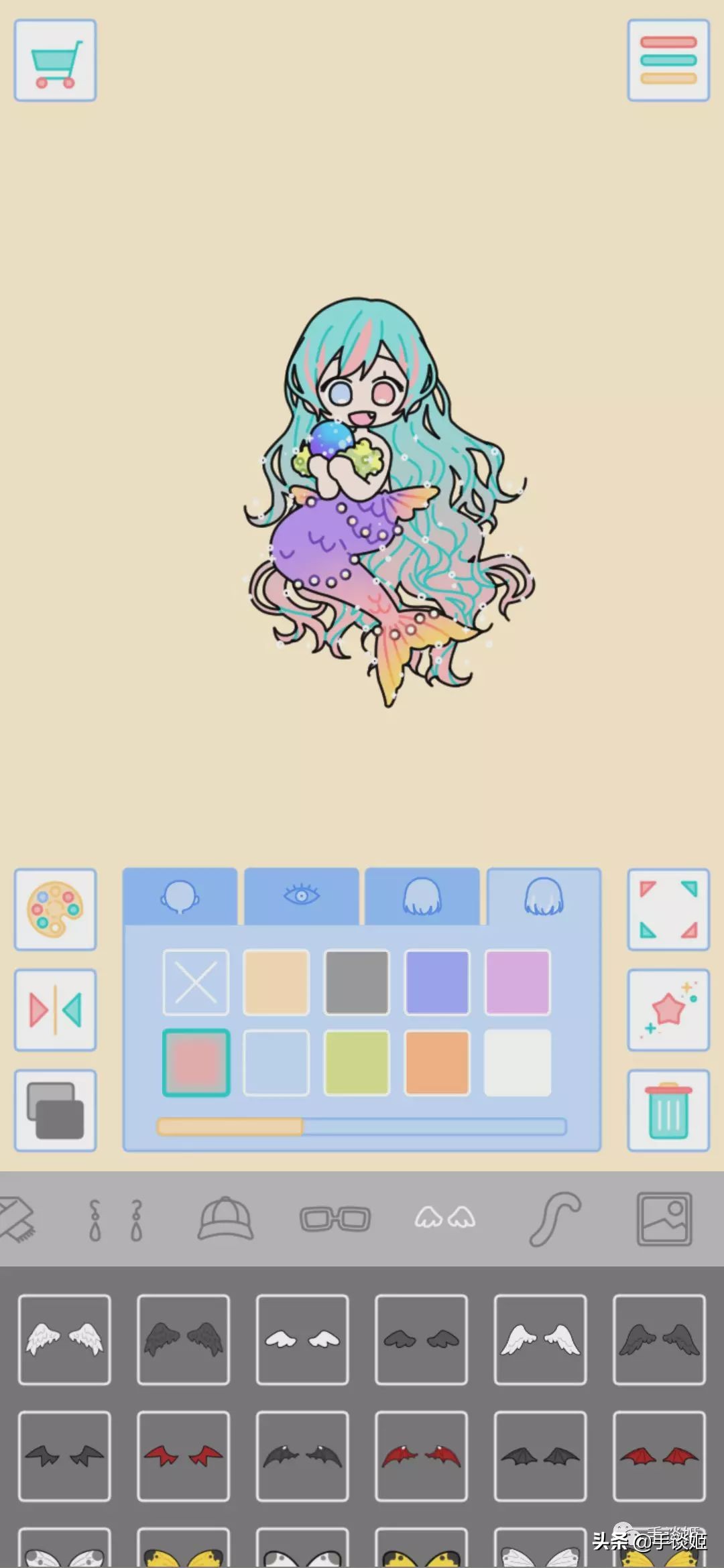Tap the sparkle star randomize button
The height and width of the screenshot is (1568, 724).
point(668,1010)
